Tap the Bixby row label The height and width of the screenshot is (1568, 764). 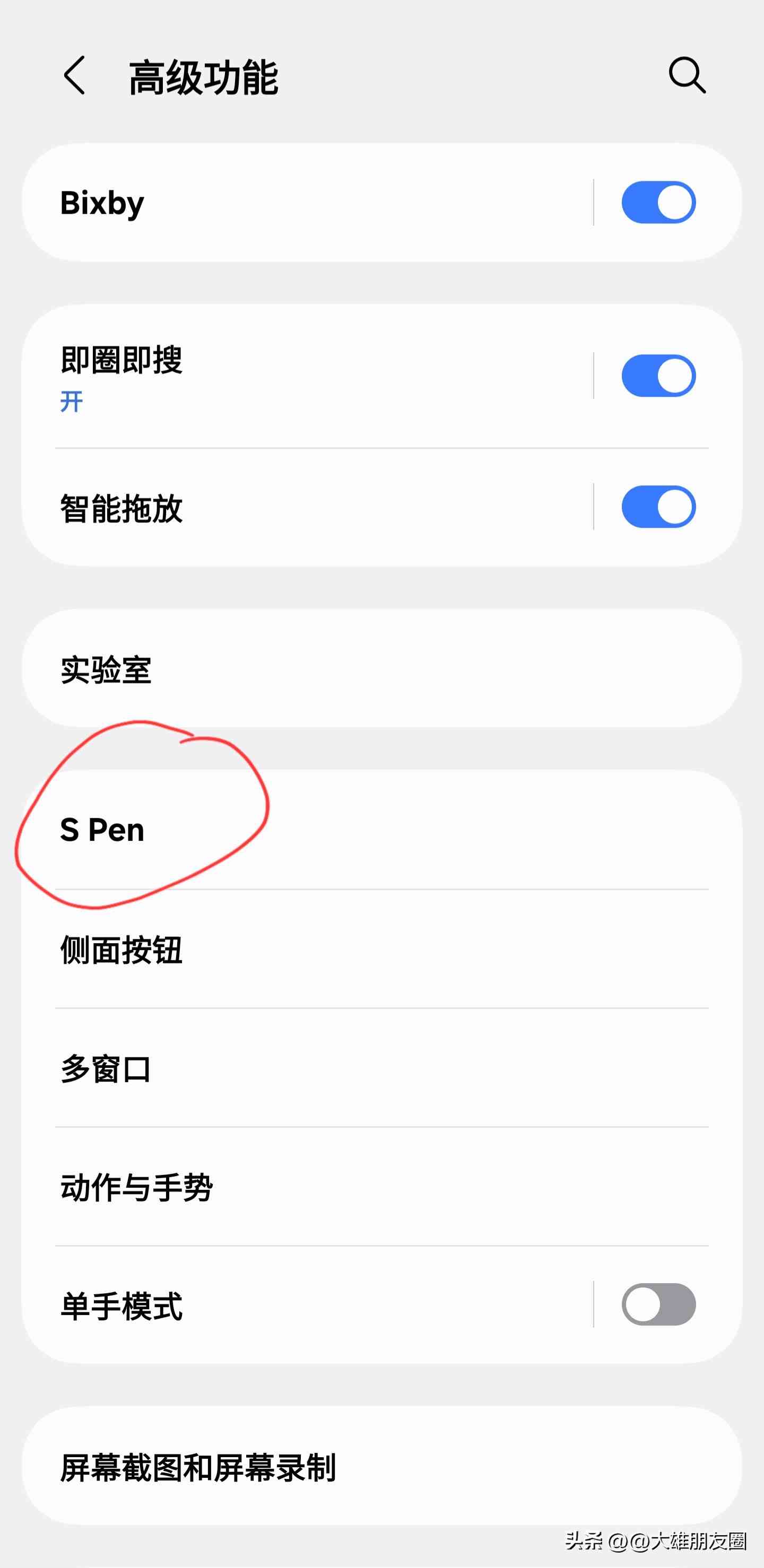click(102, 202)
